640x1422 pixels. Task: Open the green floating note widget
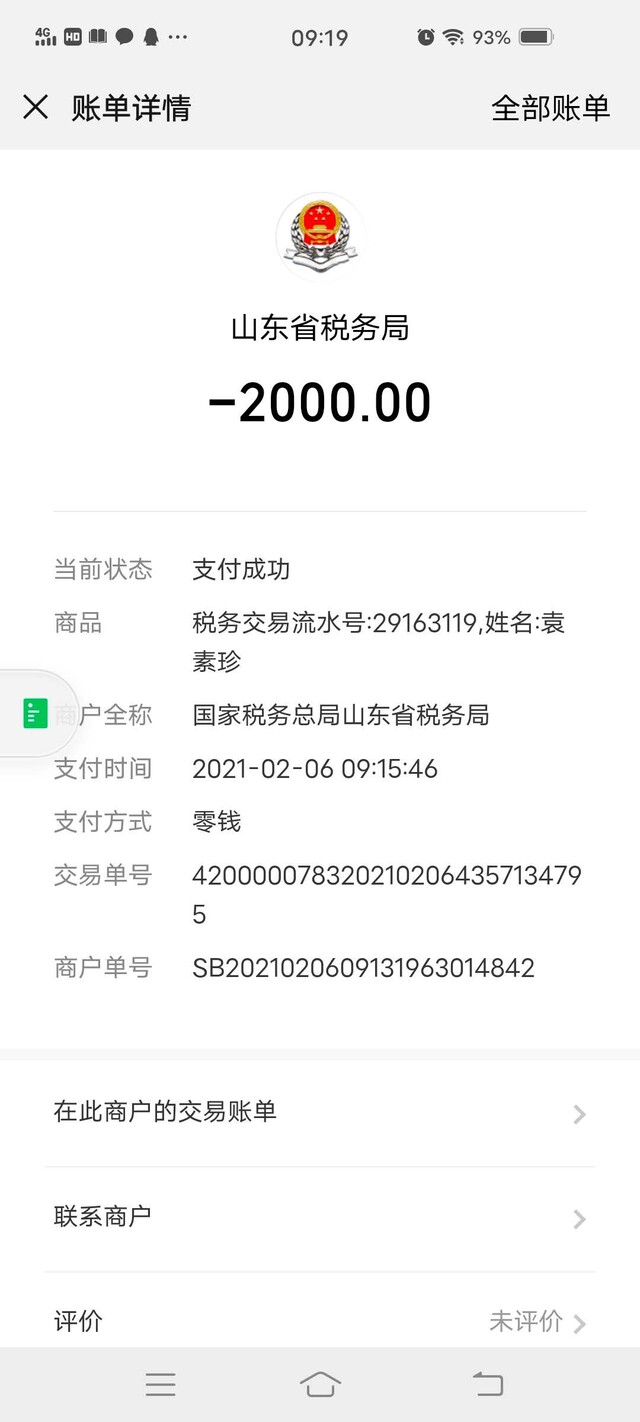(x=36, y=713)
